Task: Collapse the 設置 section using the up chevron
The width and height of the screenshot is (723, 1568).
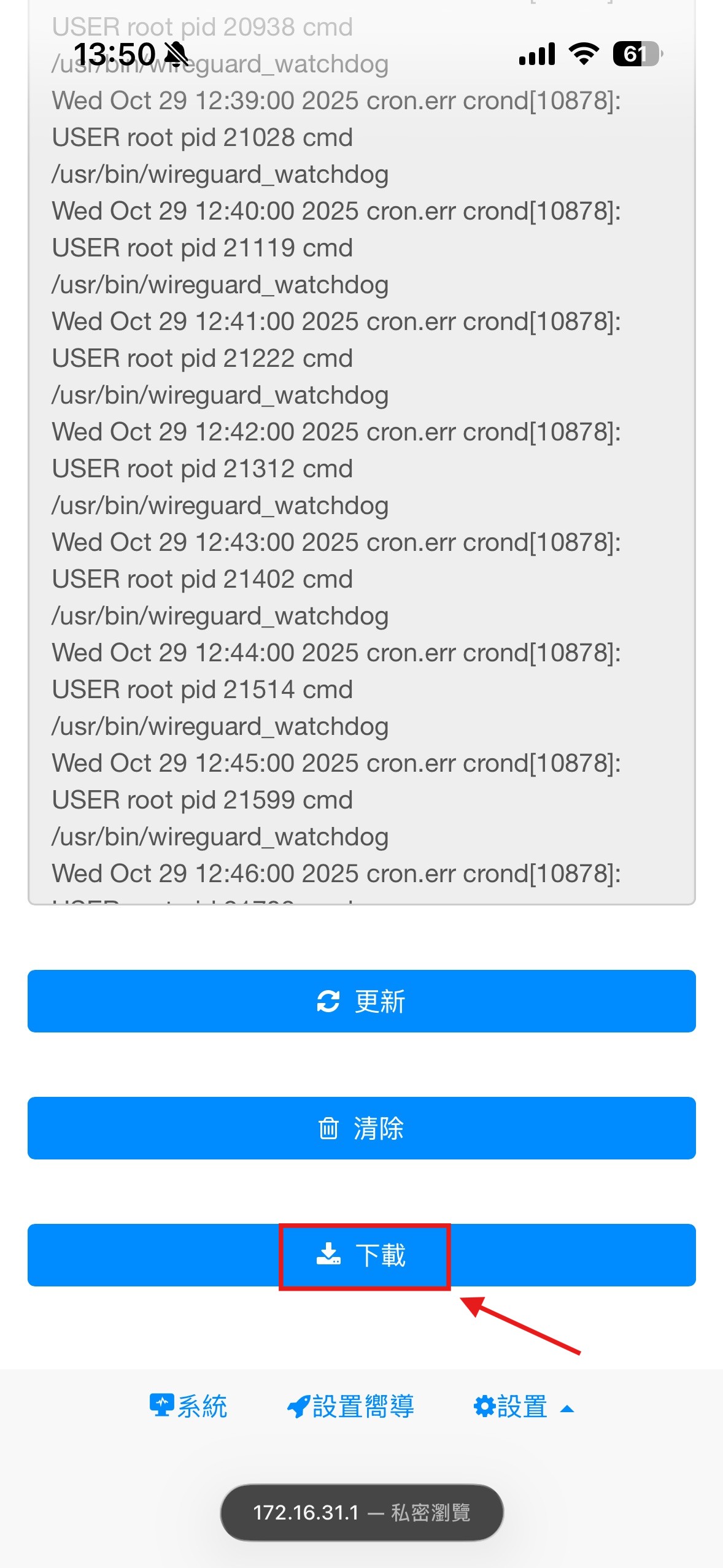Action: [568, 1410]
